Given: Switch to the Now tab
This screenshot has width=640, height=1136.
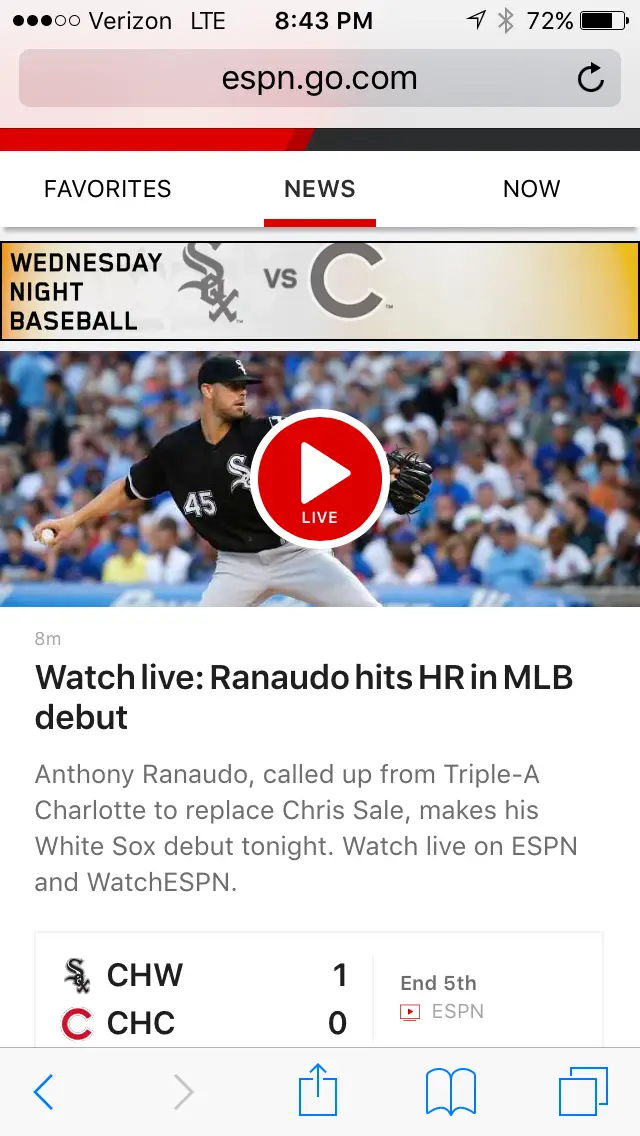Looking at the screenshot, I should (x=531, y=189).
